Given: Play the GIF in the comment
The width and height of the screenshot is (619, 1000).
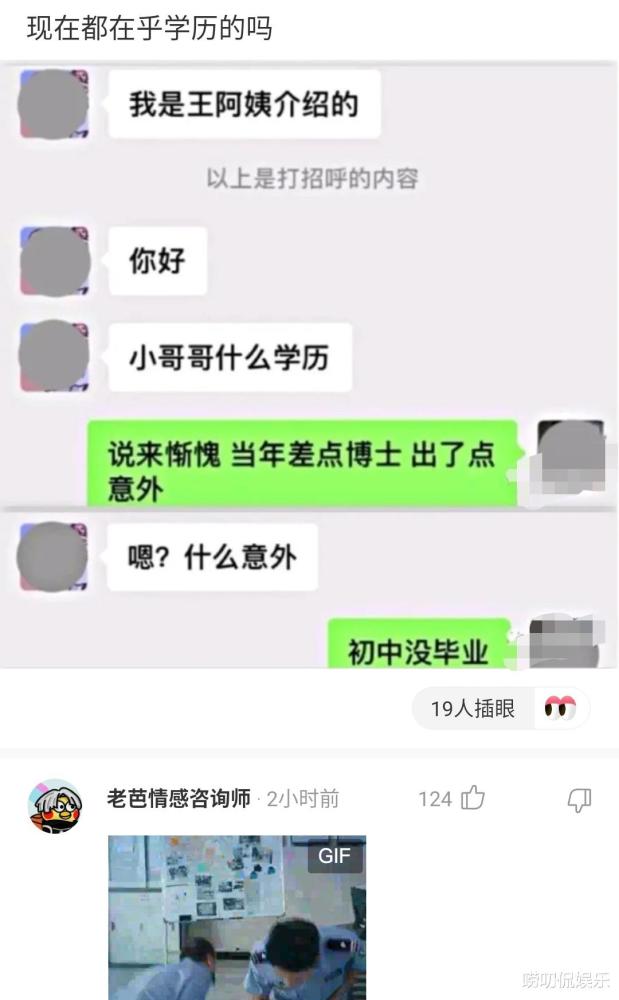Looking at the screenshot, I should coord(237,917).
